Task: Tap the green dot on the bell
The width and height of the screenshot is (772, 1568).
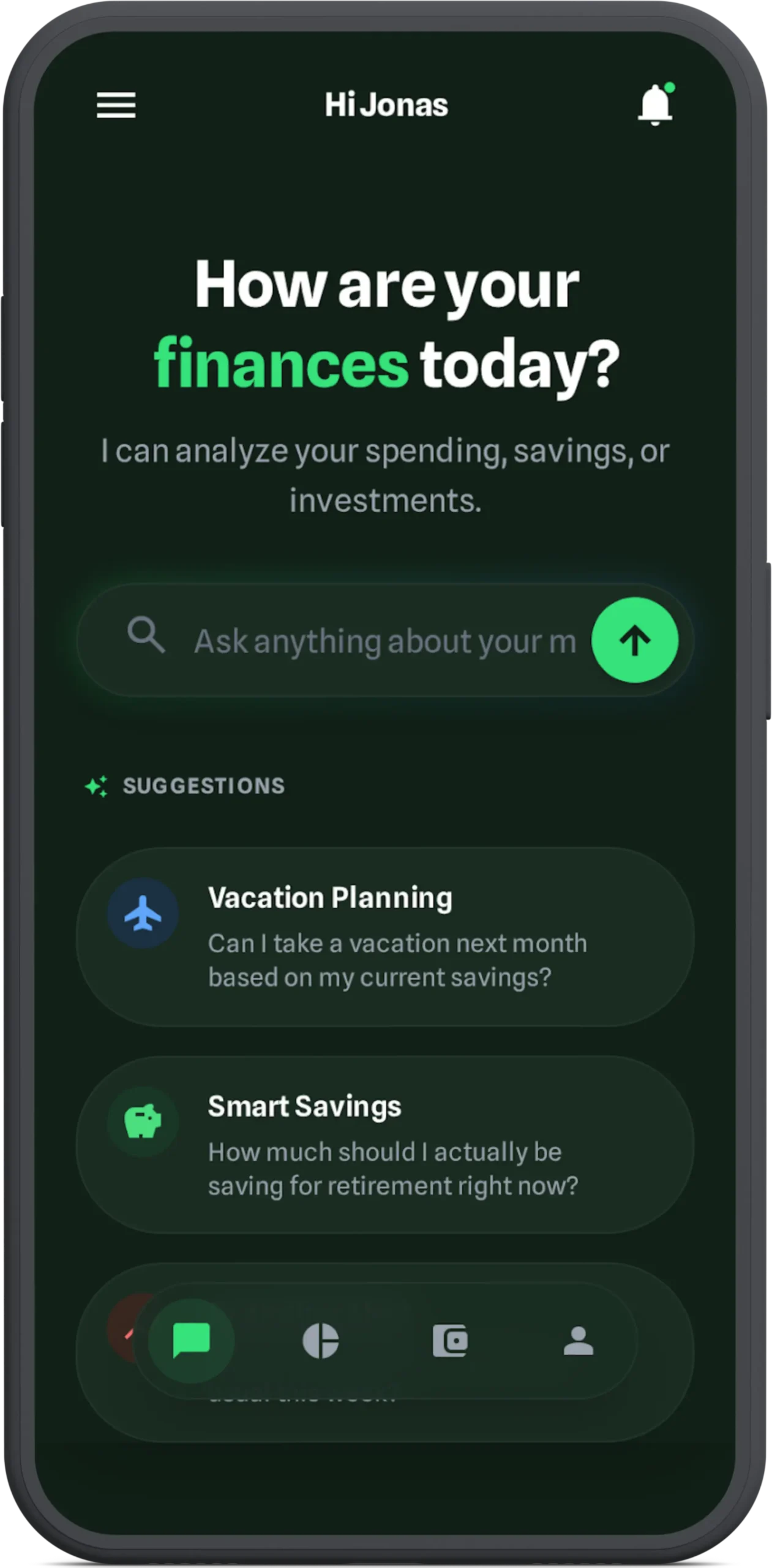Action: pyautogui.click(x=670, y=88)
